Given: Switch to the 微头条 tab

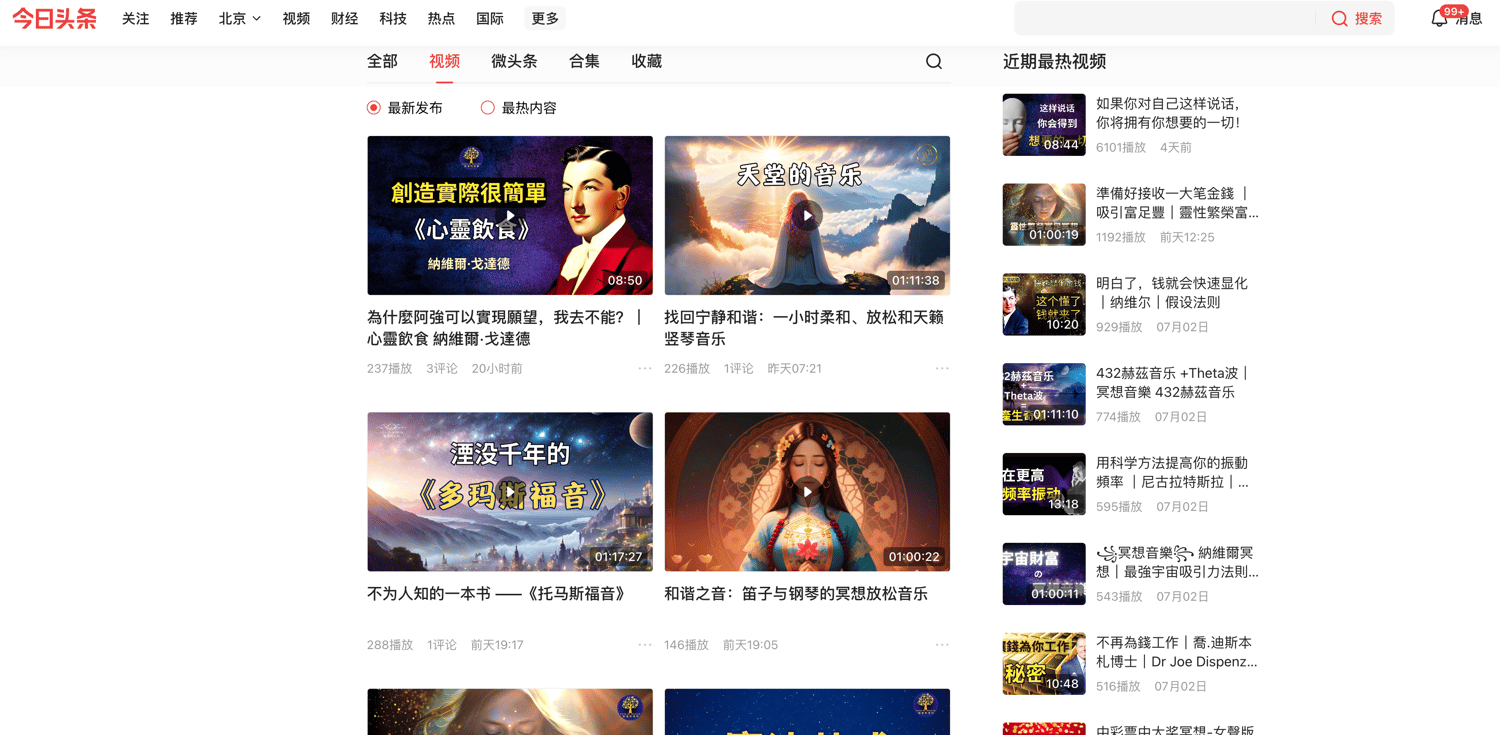Looking at the screenshot, I should click(514, 62).
